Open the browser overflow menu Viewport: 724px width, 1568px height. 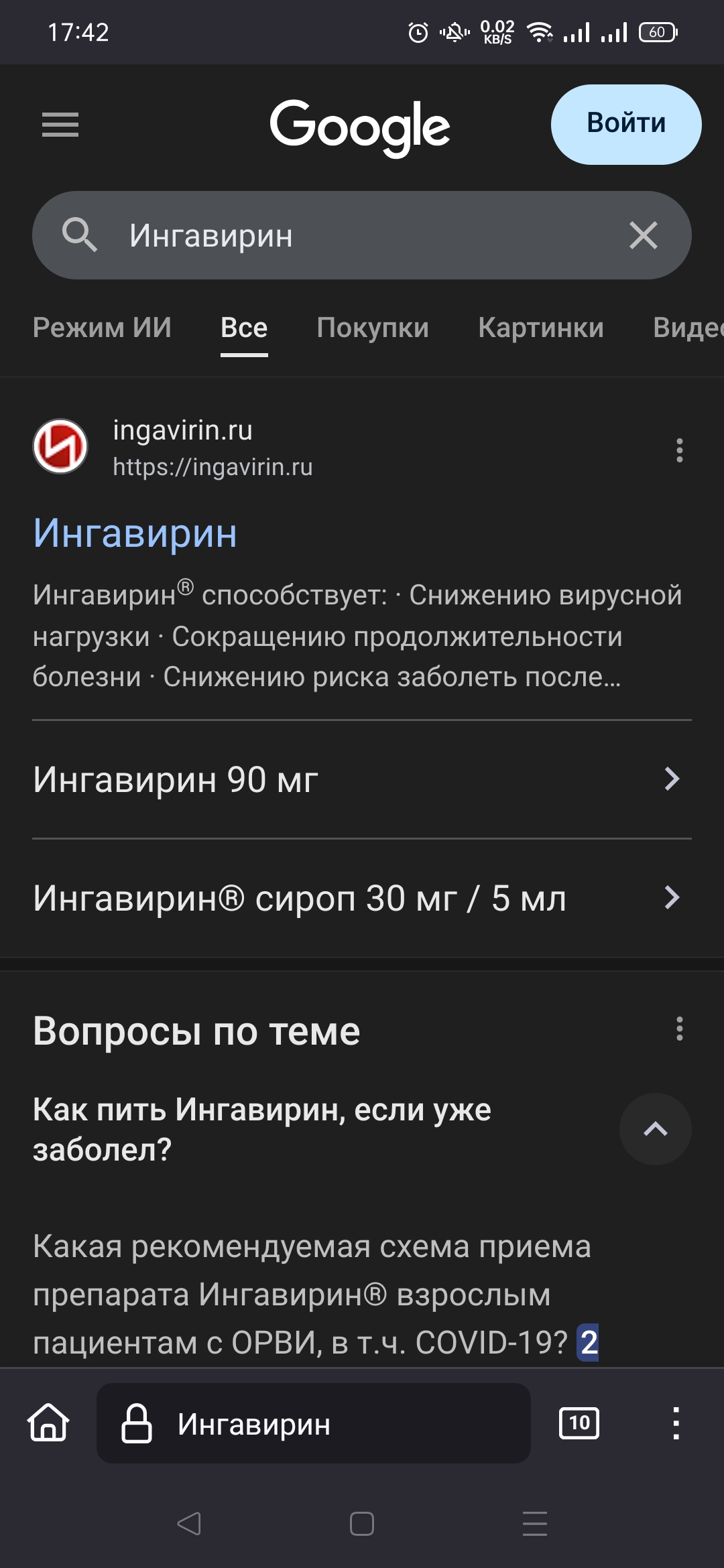coord(676,1423)
